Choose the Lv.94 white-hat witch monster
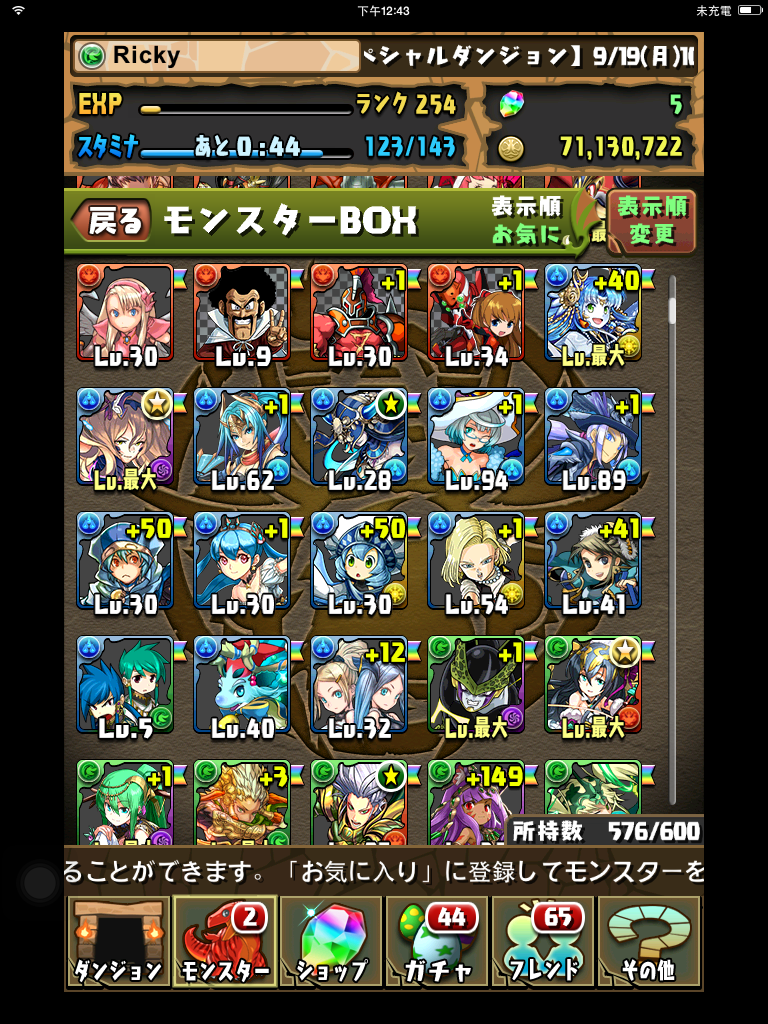The width and height of the screenshot is (768, 1024). [x=476, y=437]
